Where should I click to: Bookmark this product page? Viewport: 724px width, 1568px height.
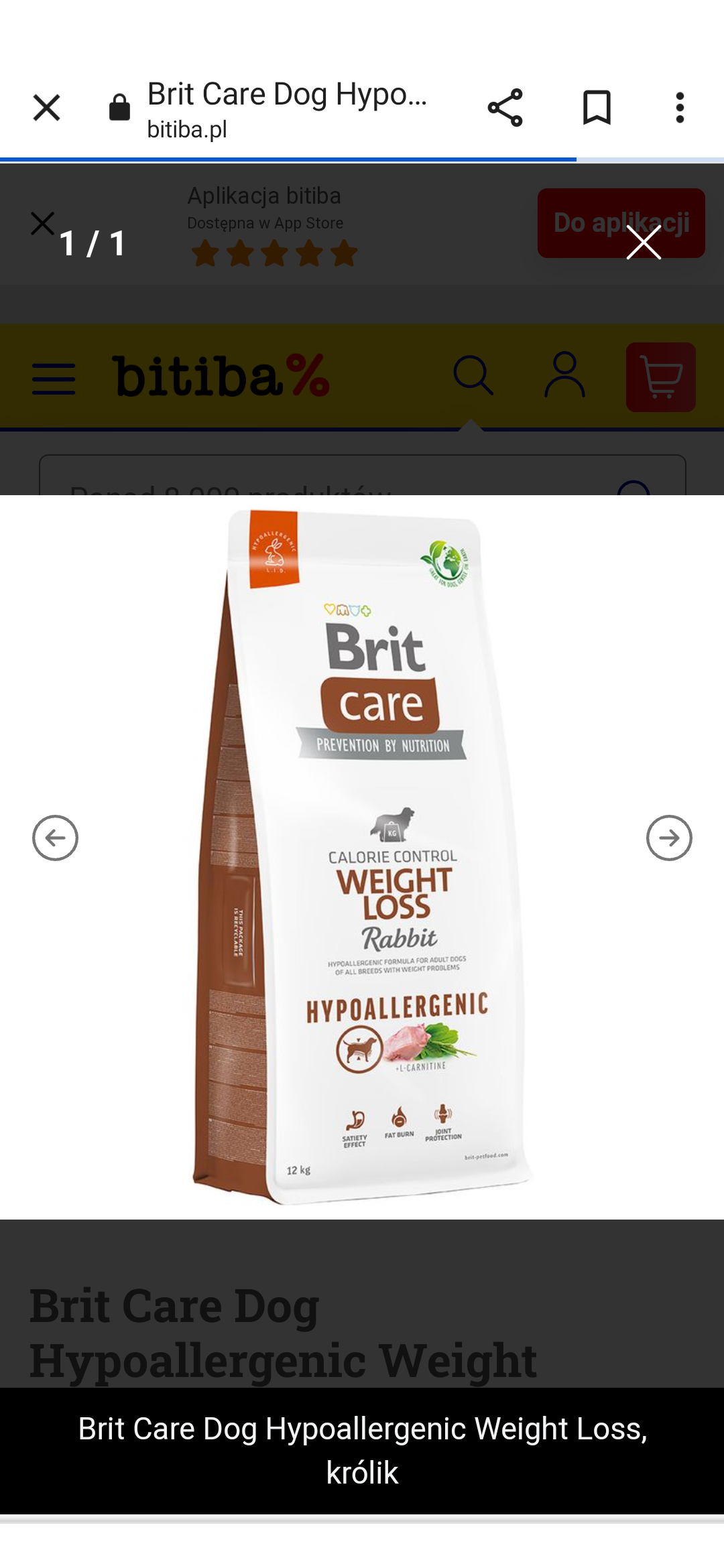pos(596,107)
